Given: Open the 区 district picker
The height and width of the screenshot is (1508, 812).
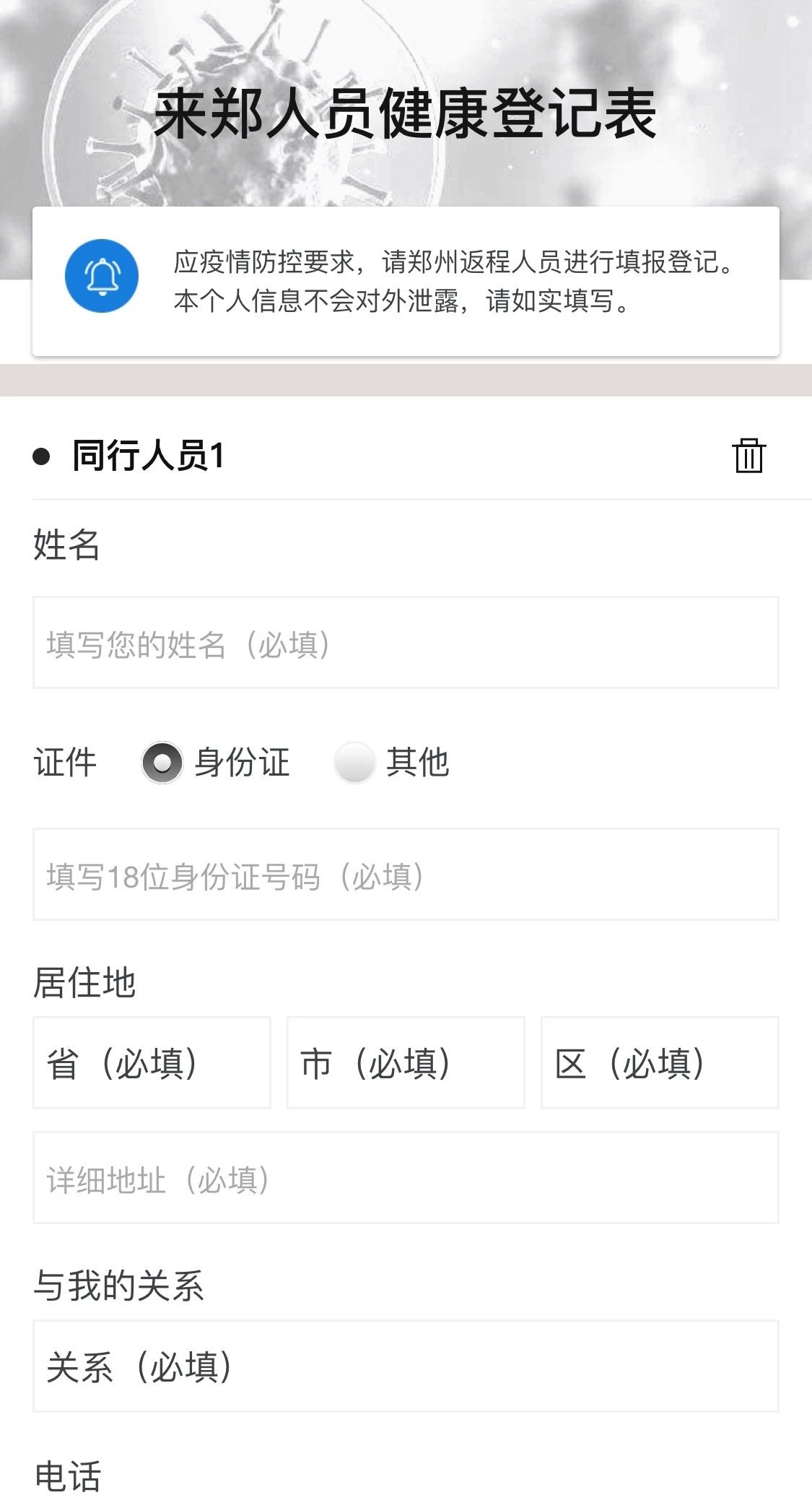Looking at the screenshot, I should point(660,1062).
